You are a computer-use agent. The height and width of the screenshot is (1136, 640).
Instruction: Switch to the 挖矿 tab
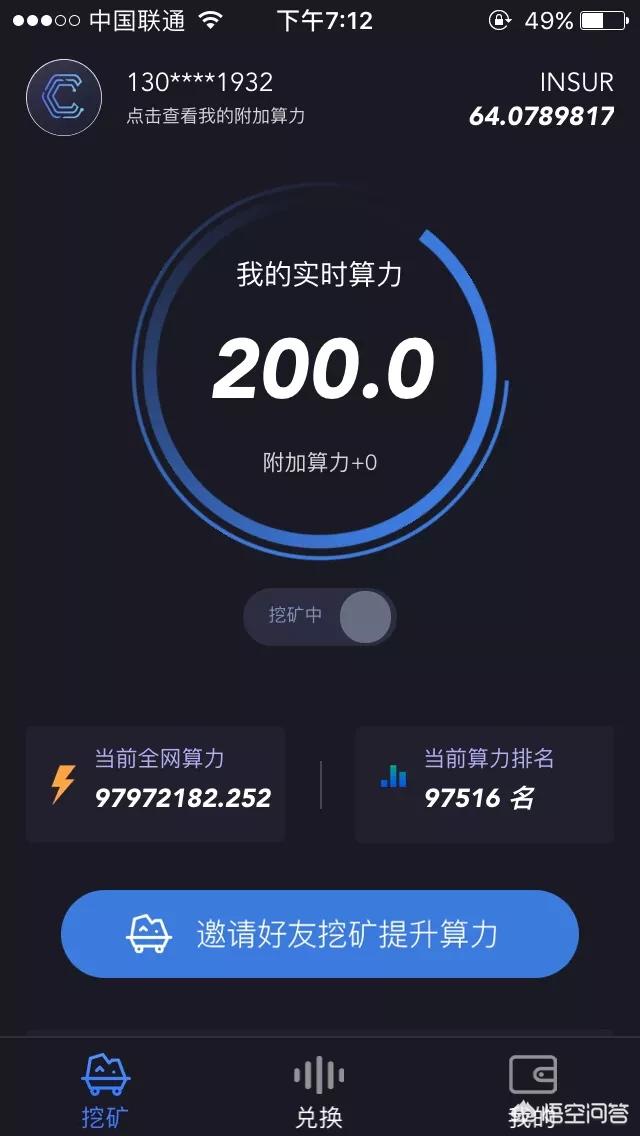click(x=106, y=1089)
